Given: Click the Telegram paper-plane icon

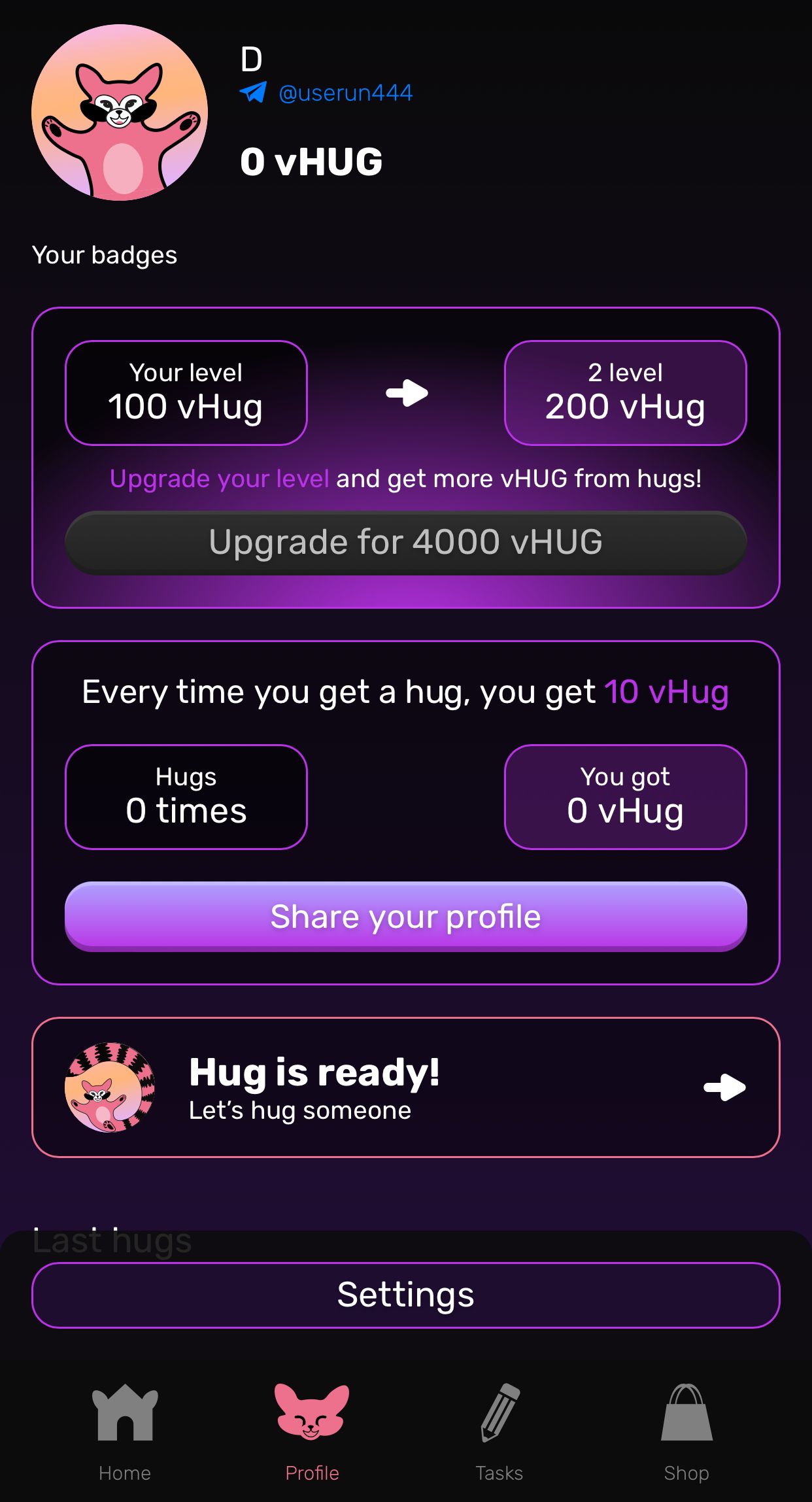Looking at the screenshot, I should pos(253,92).
